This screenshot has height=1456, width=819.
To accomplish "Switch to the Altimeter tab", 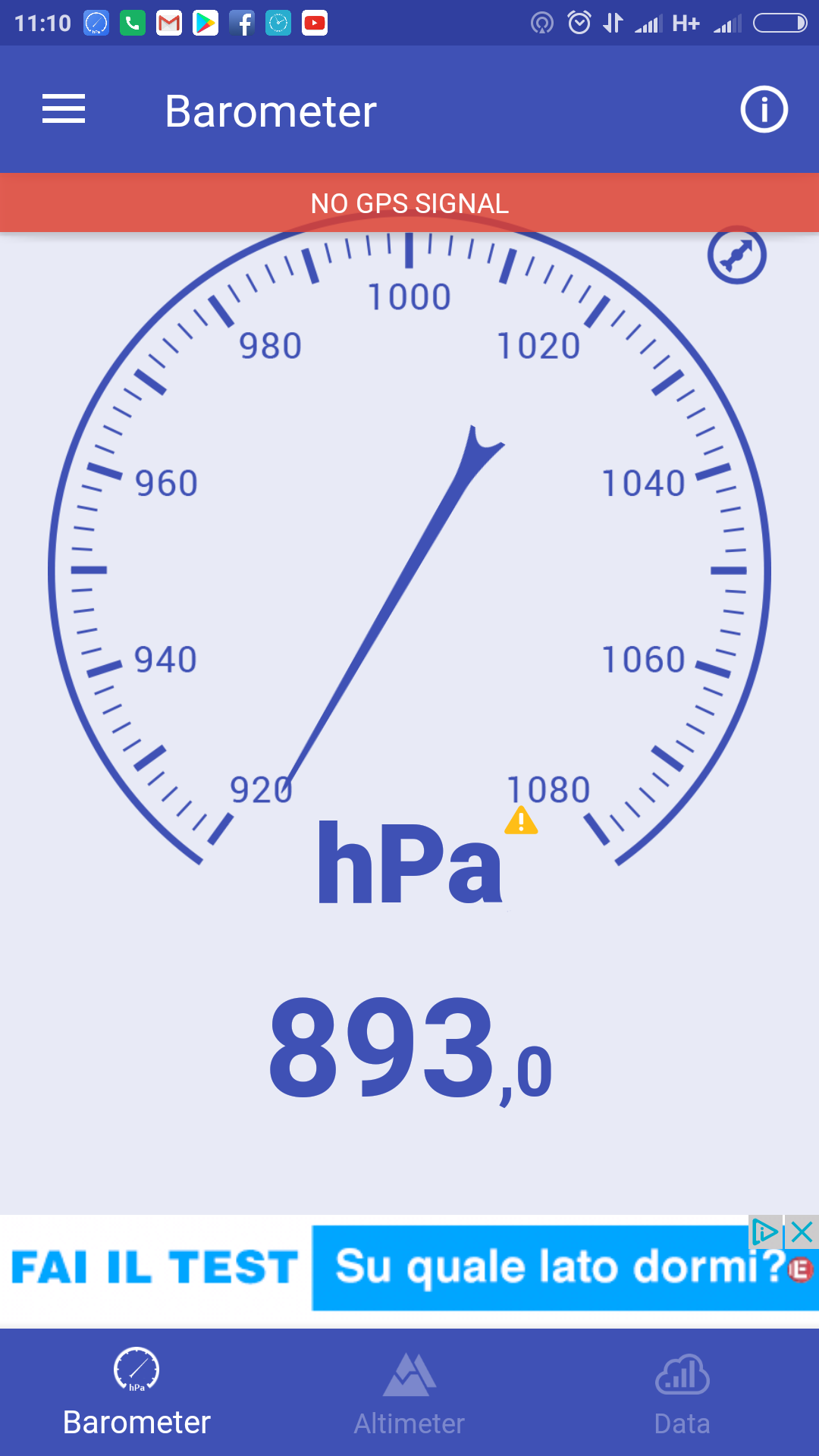I will (409, 1392).
